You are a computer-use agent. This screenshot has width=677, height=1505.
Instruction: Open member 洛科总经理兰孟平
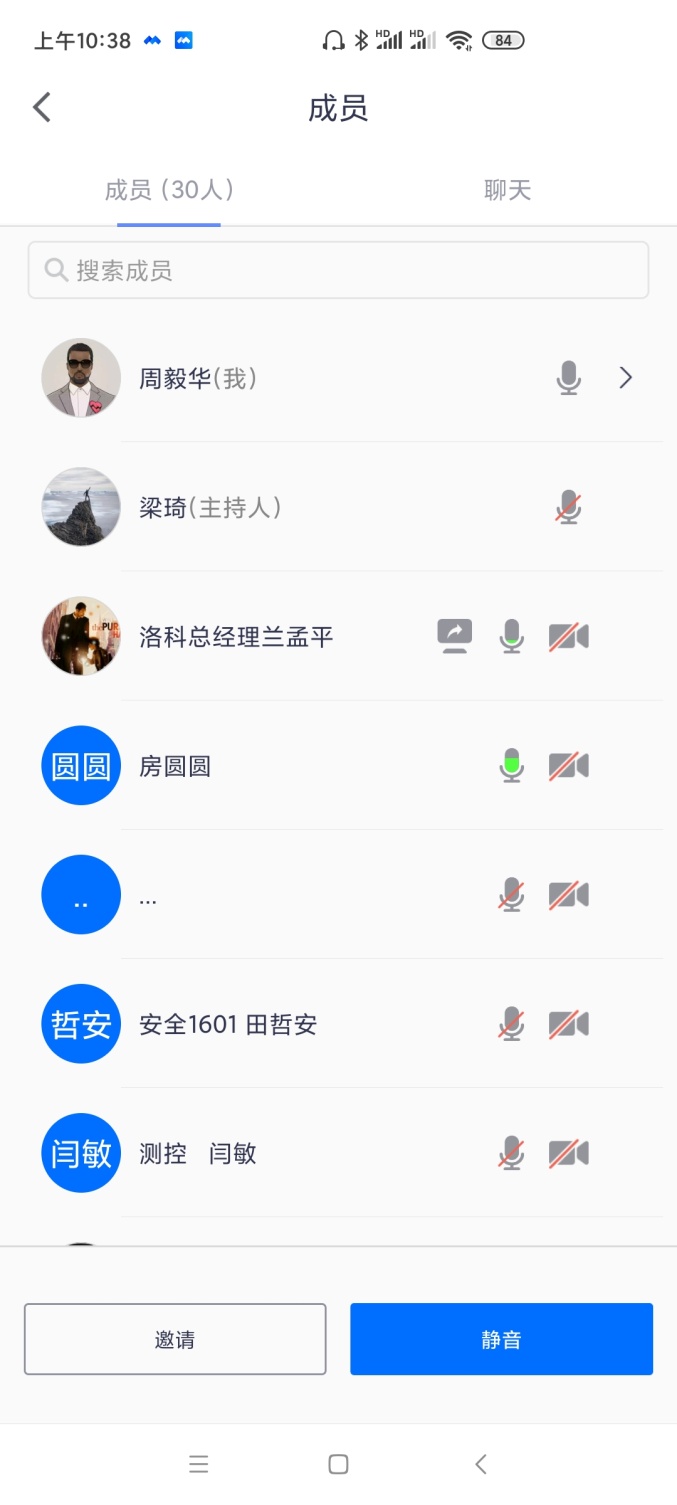pyautogui.click(x=236, y=637)
